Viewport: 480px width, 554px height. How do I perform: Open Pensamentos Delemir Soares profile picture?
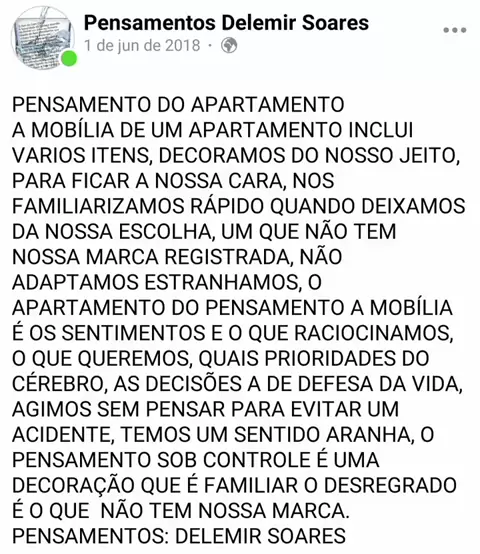pyautogui.click(x=43, y=37)
